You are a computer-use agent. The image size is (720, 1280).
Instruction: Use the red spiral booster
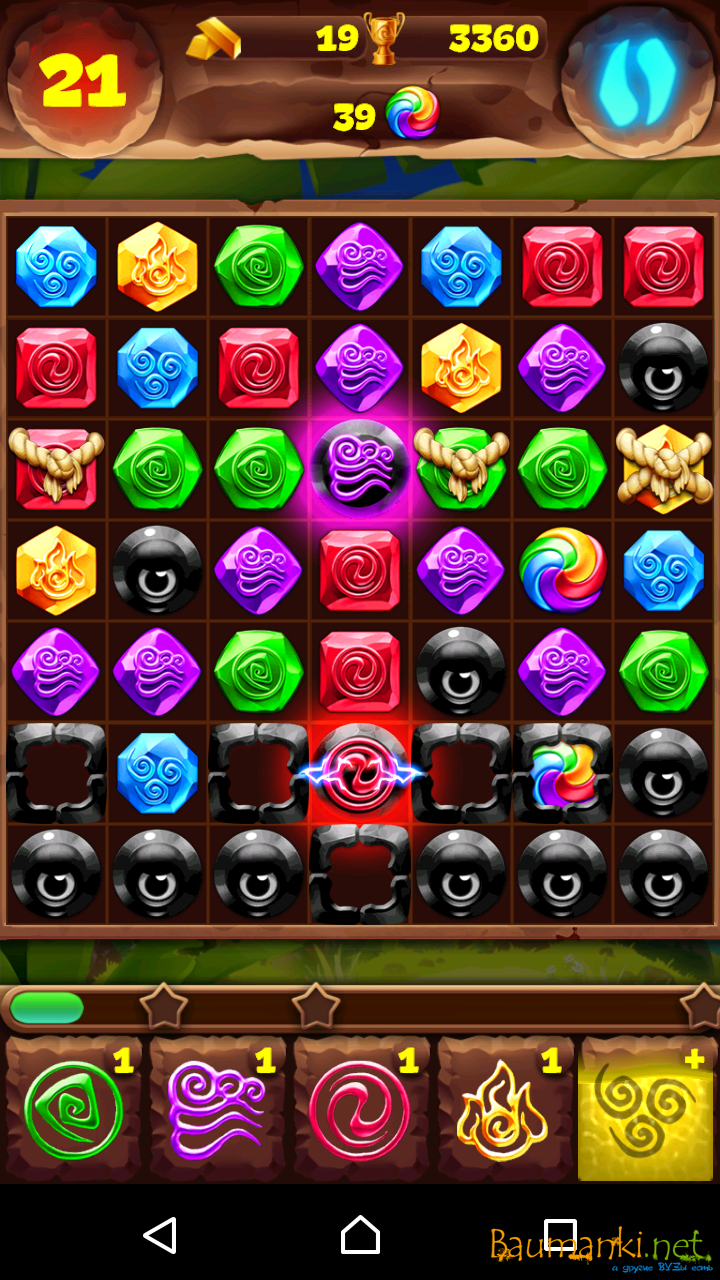[360, 1110]
